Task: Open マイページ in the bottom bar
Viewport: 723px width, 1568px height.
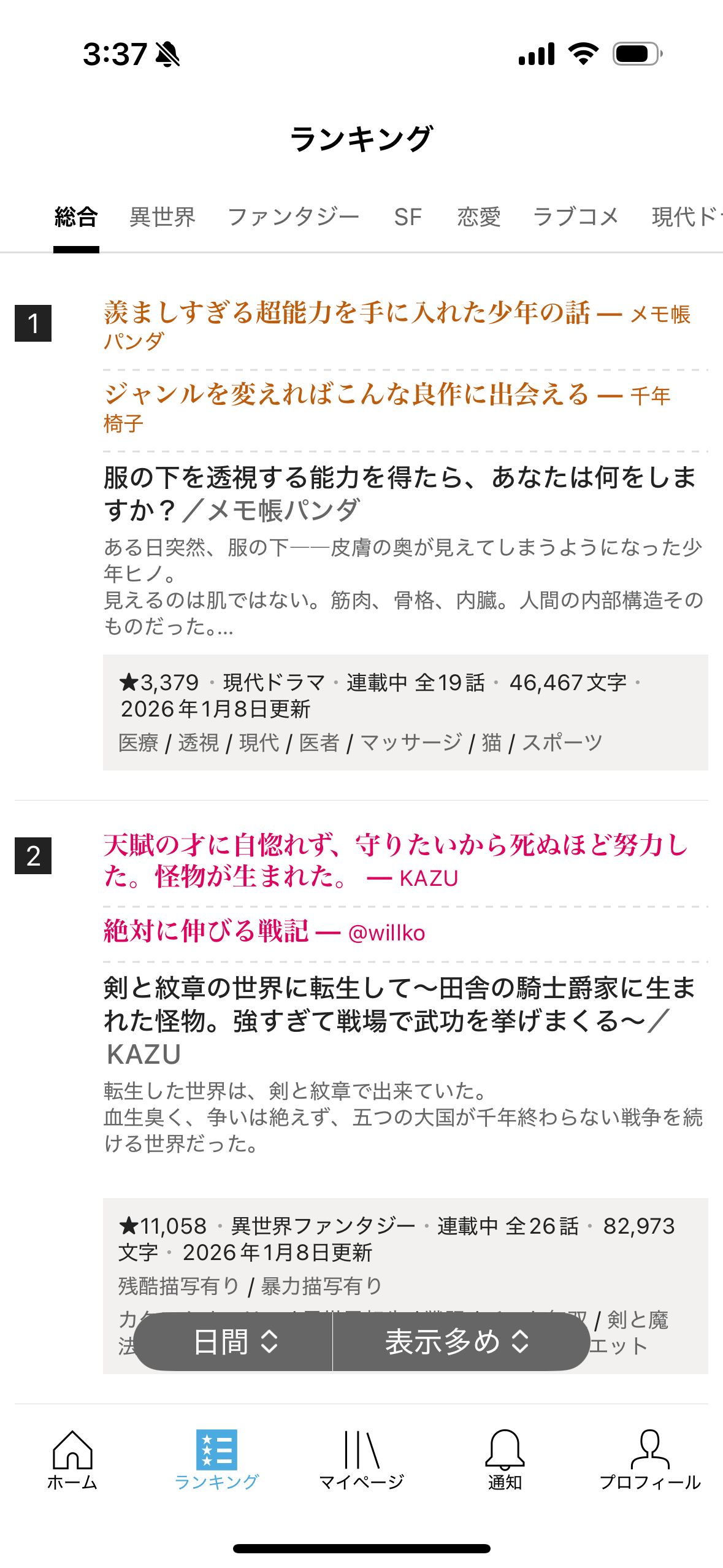Action: tap(361, 1460)
